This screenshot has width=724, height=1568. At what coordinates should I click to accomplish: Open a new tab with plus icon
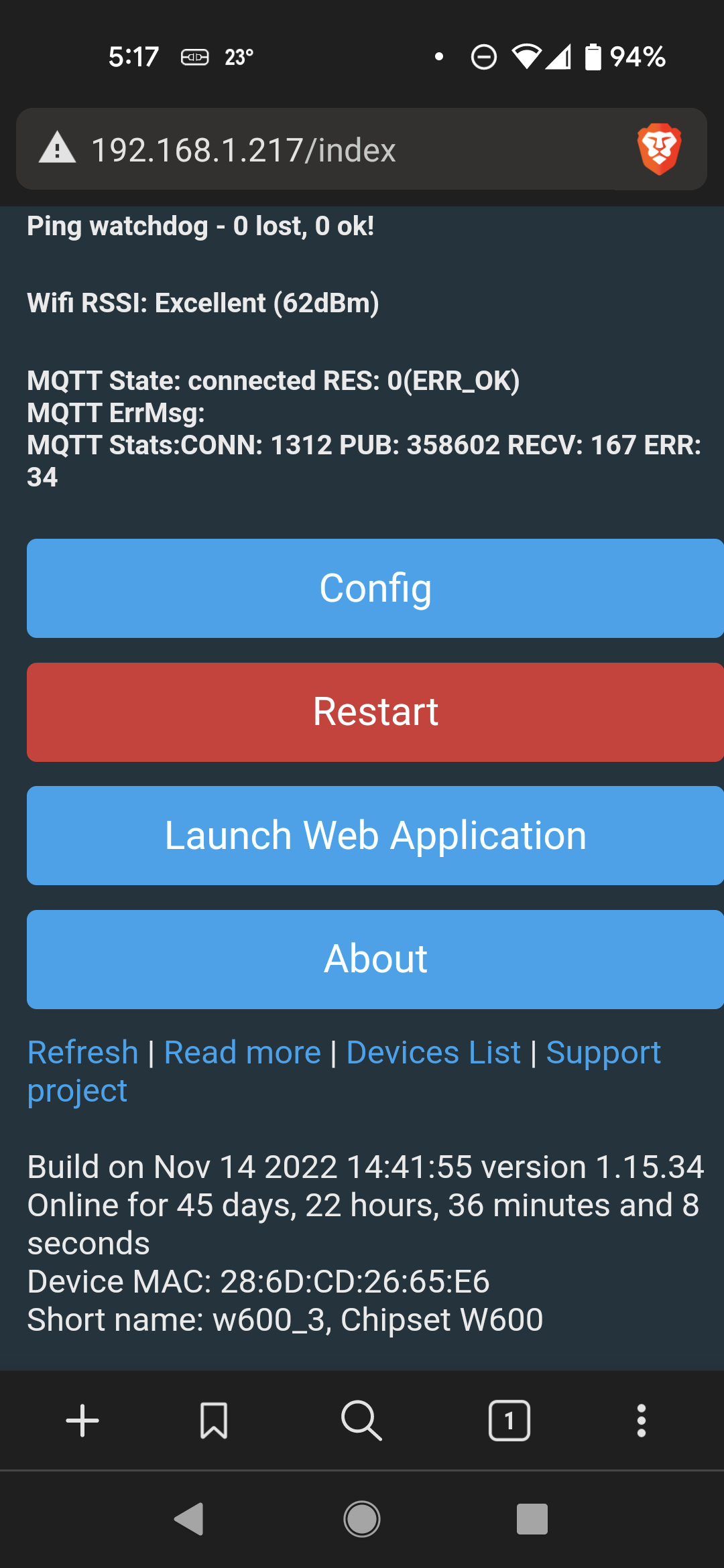click(x=82, y=1421)
